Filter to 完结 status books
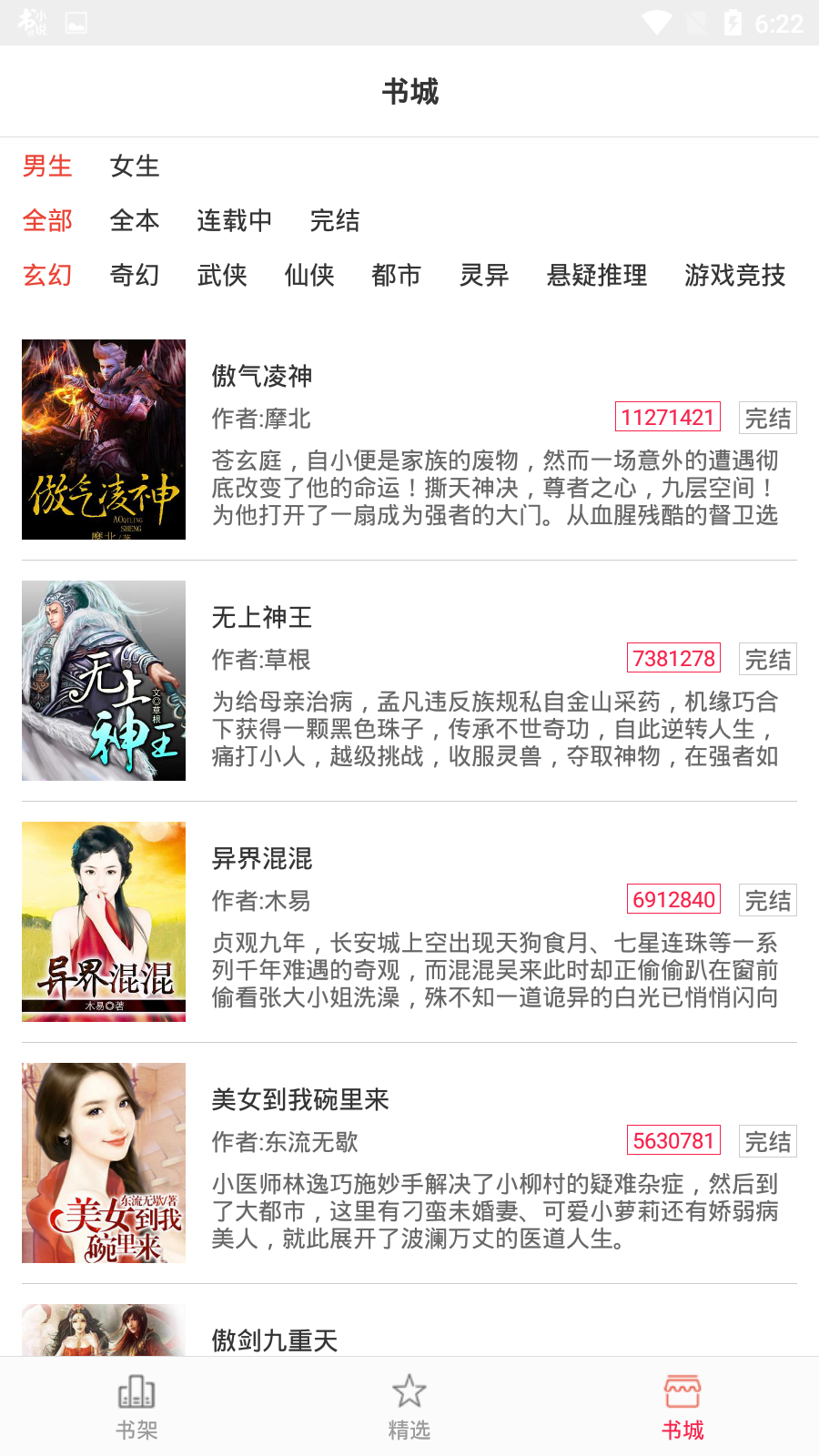The width and height of the screenshot is (819, 1456). click(335, 221)
